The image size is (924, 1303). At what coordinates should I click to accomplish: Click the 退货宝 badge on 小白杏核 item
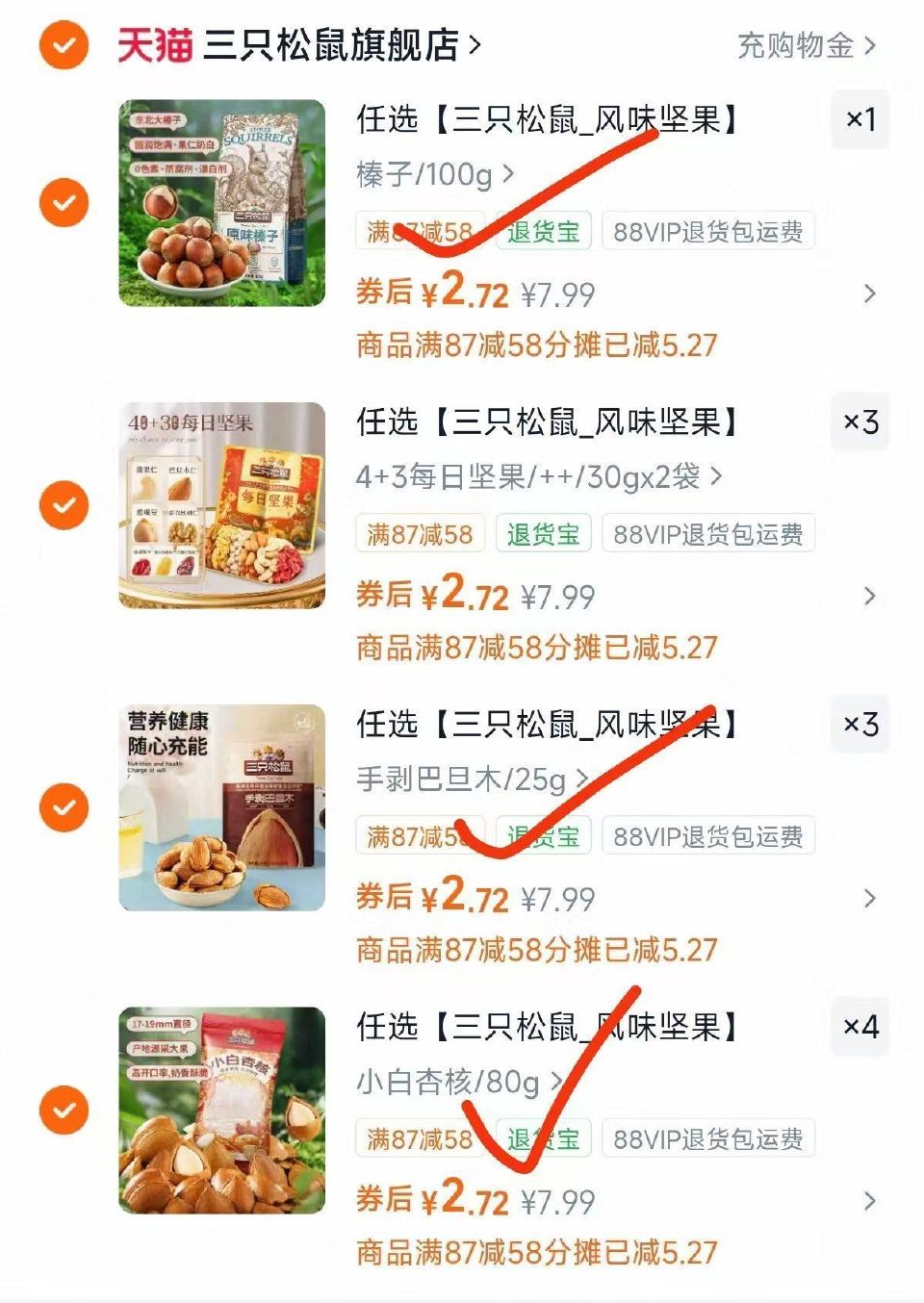[542, 1137]
